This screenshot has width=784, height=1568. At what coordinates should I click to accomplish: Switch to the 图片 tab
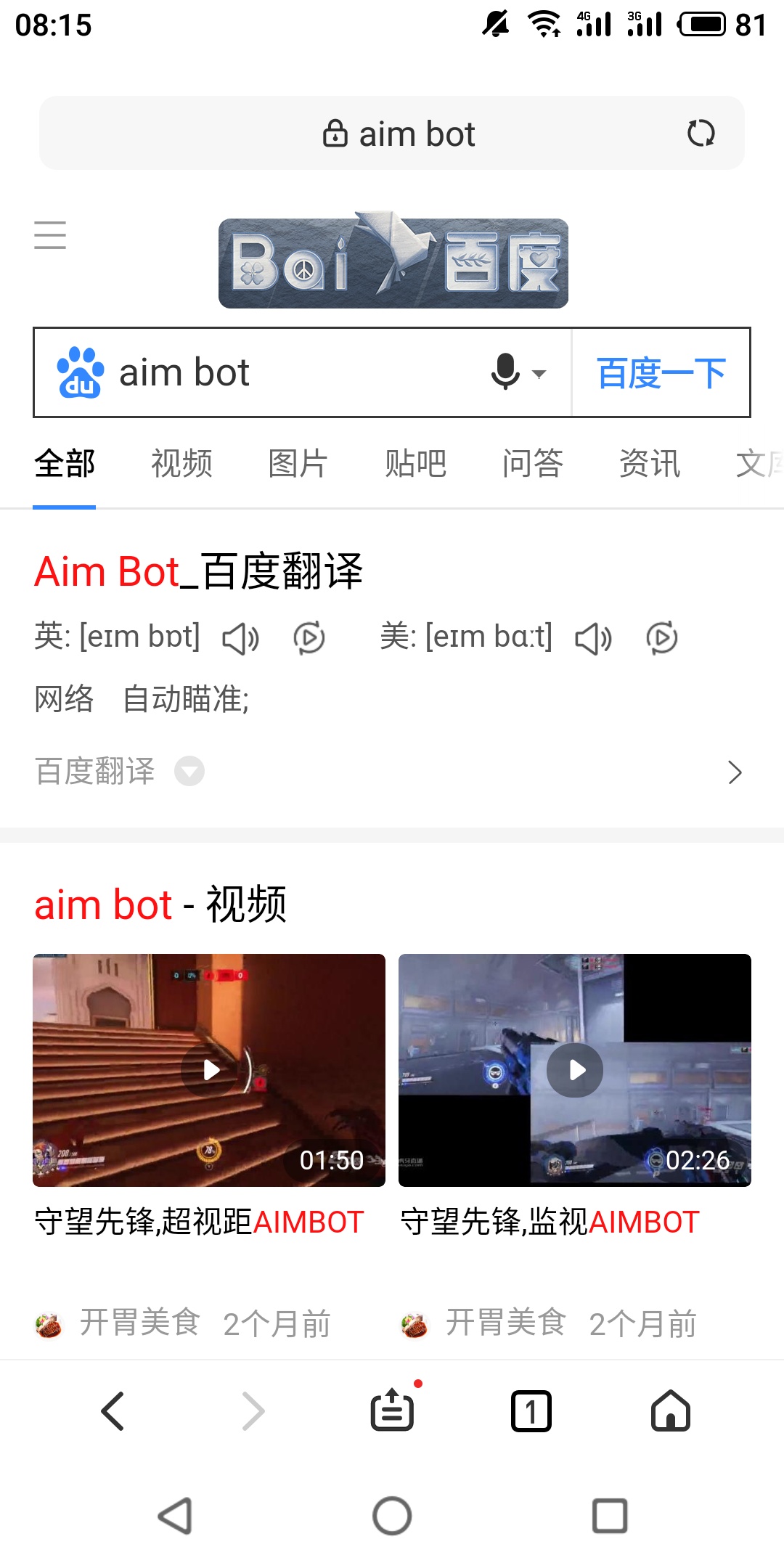coord(298,464)
